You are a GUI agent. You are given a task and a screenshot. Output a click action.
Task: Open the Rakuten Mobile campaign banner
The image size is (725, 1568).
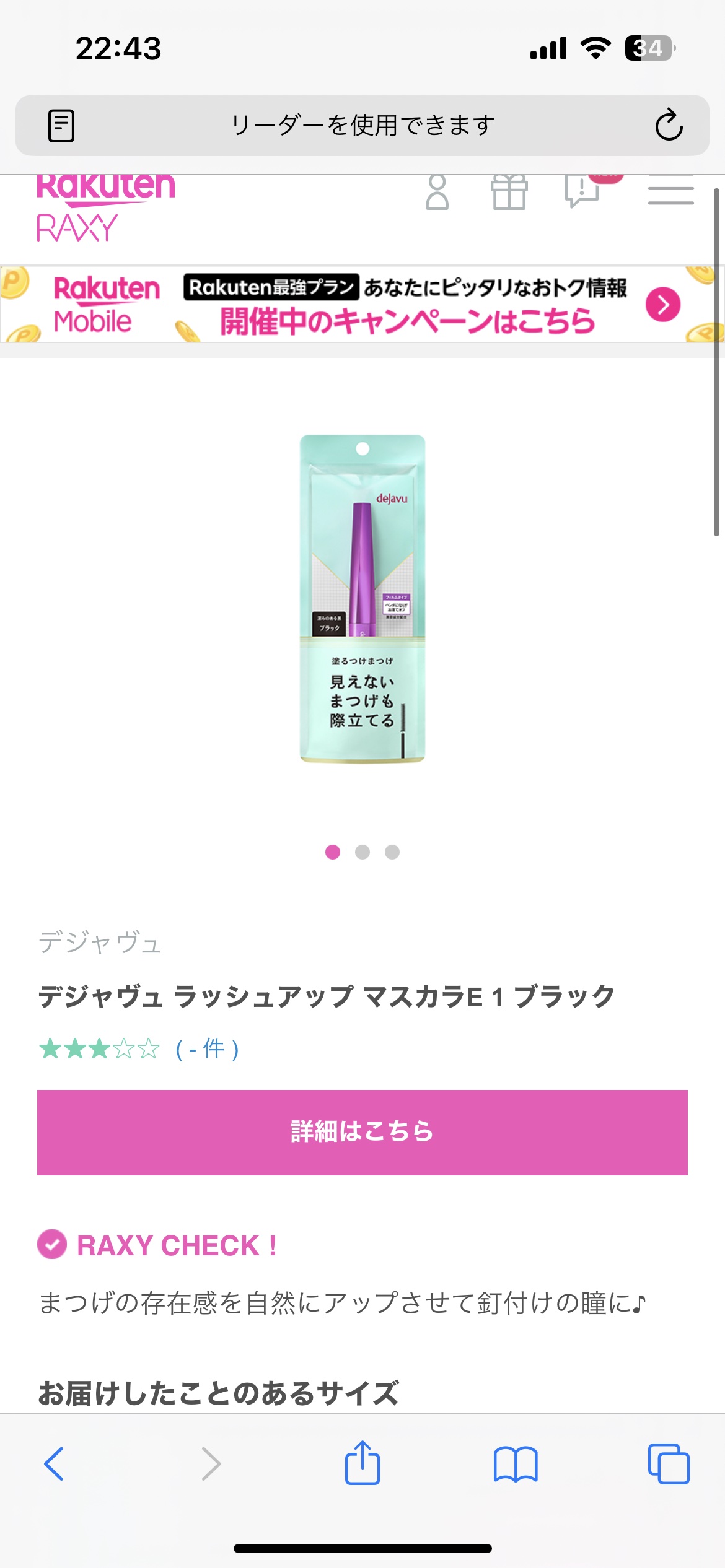pos(362,304)
